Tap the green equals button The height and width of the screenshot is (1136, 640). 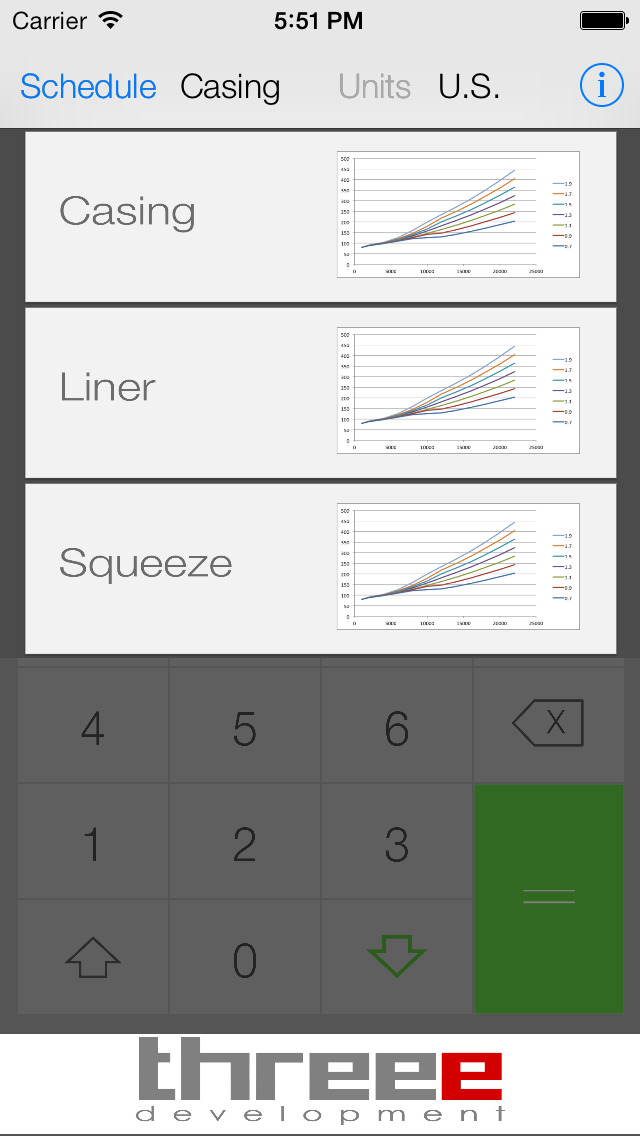[549, 898]
